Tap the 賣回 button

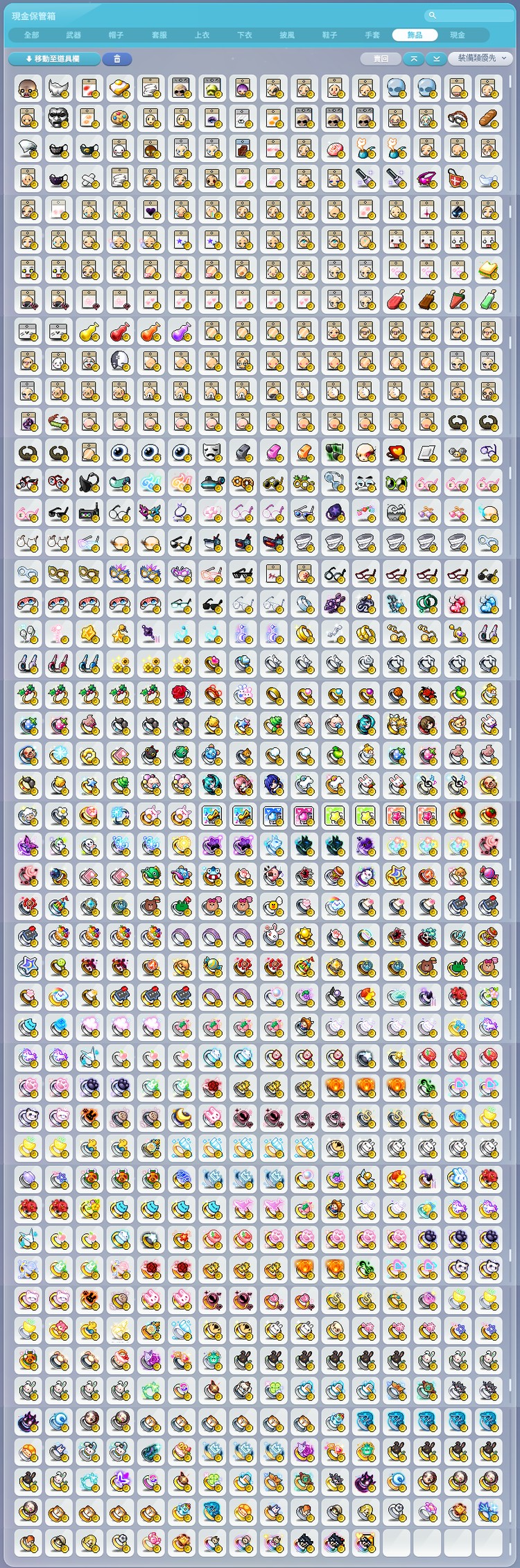pyautogui.click(x=381, y=59)
